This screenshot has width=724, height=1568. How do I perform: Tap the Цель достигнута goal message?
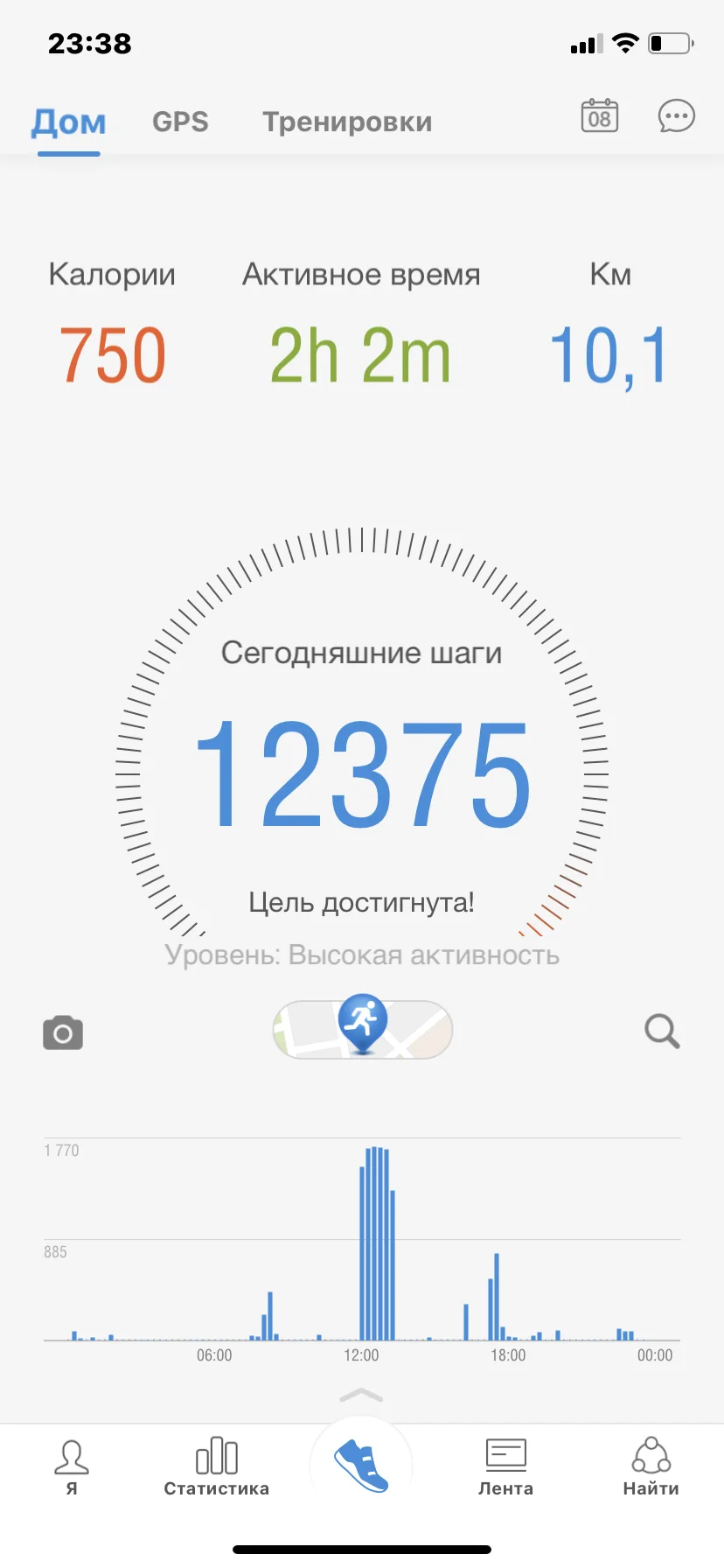pos(362,902)
